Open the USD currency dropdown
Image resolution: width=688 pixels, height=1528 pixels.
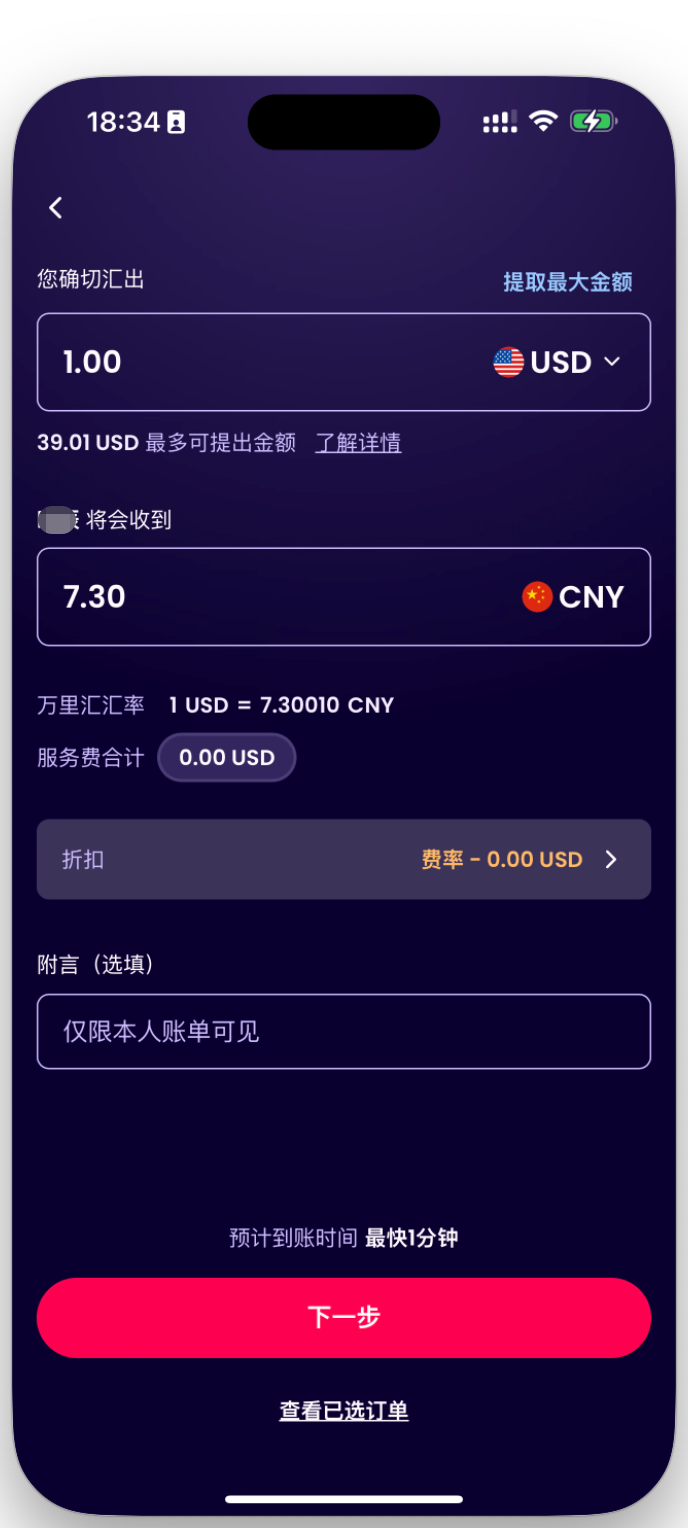coord(558,362)
